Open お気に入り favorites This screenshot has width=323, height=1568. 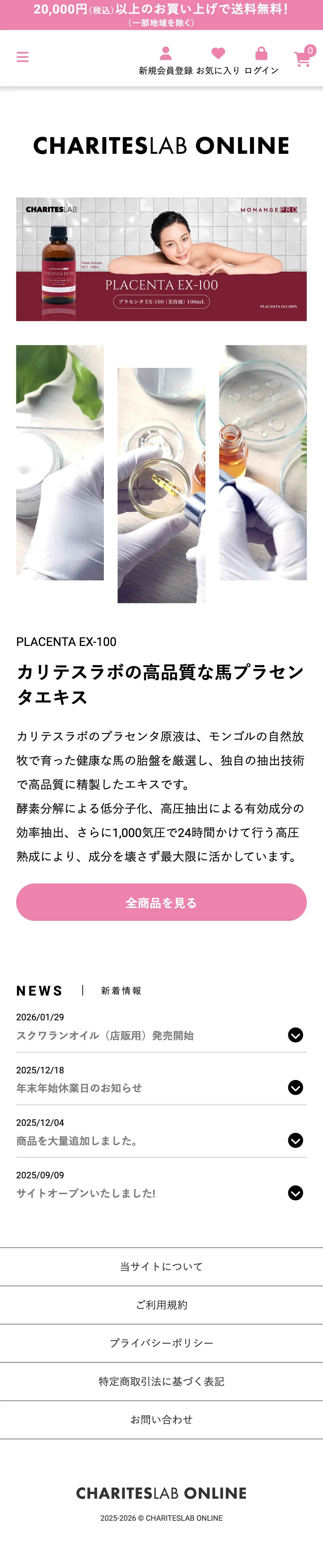218,60
